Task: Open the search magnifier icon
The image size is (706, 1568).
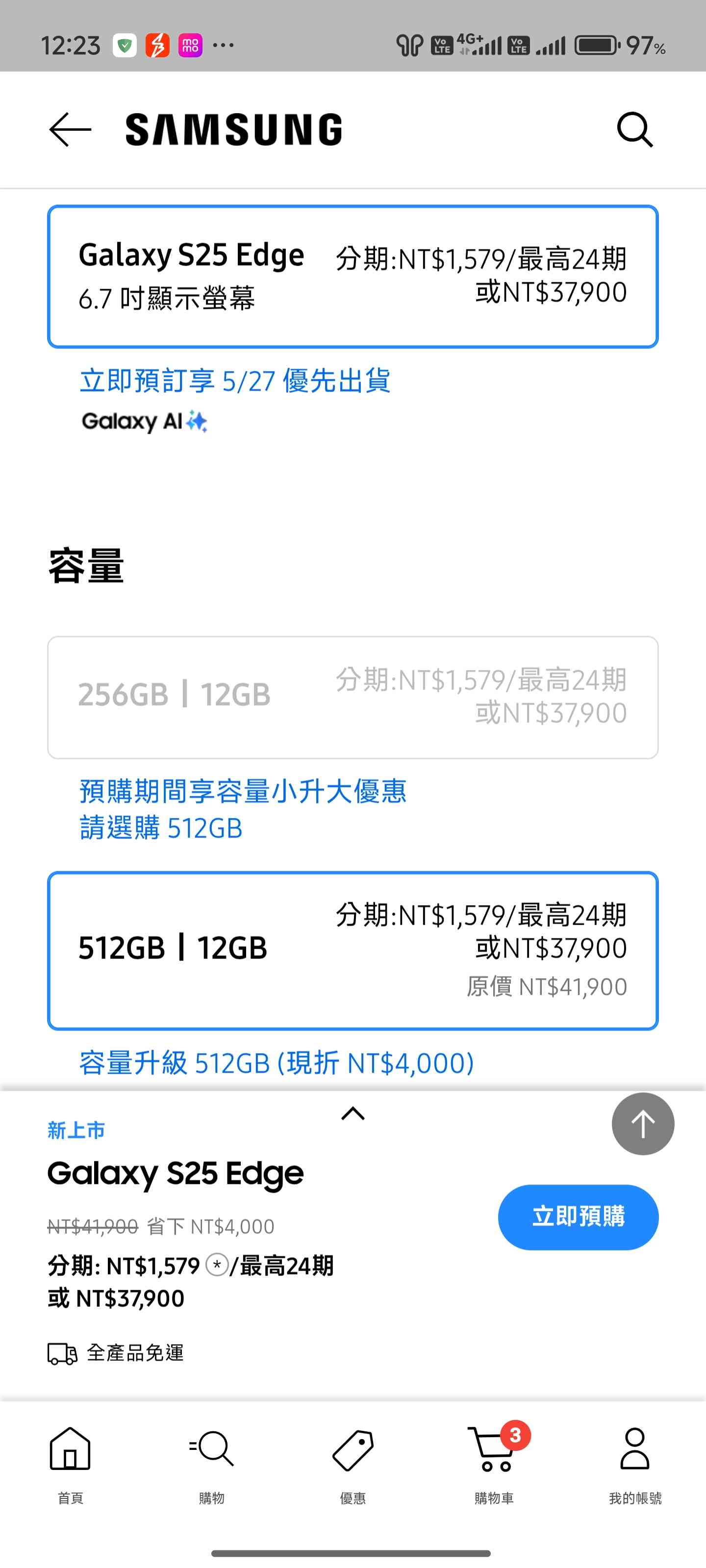Action: (635, 130)
